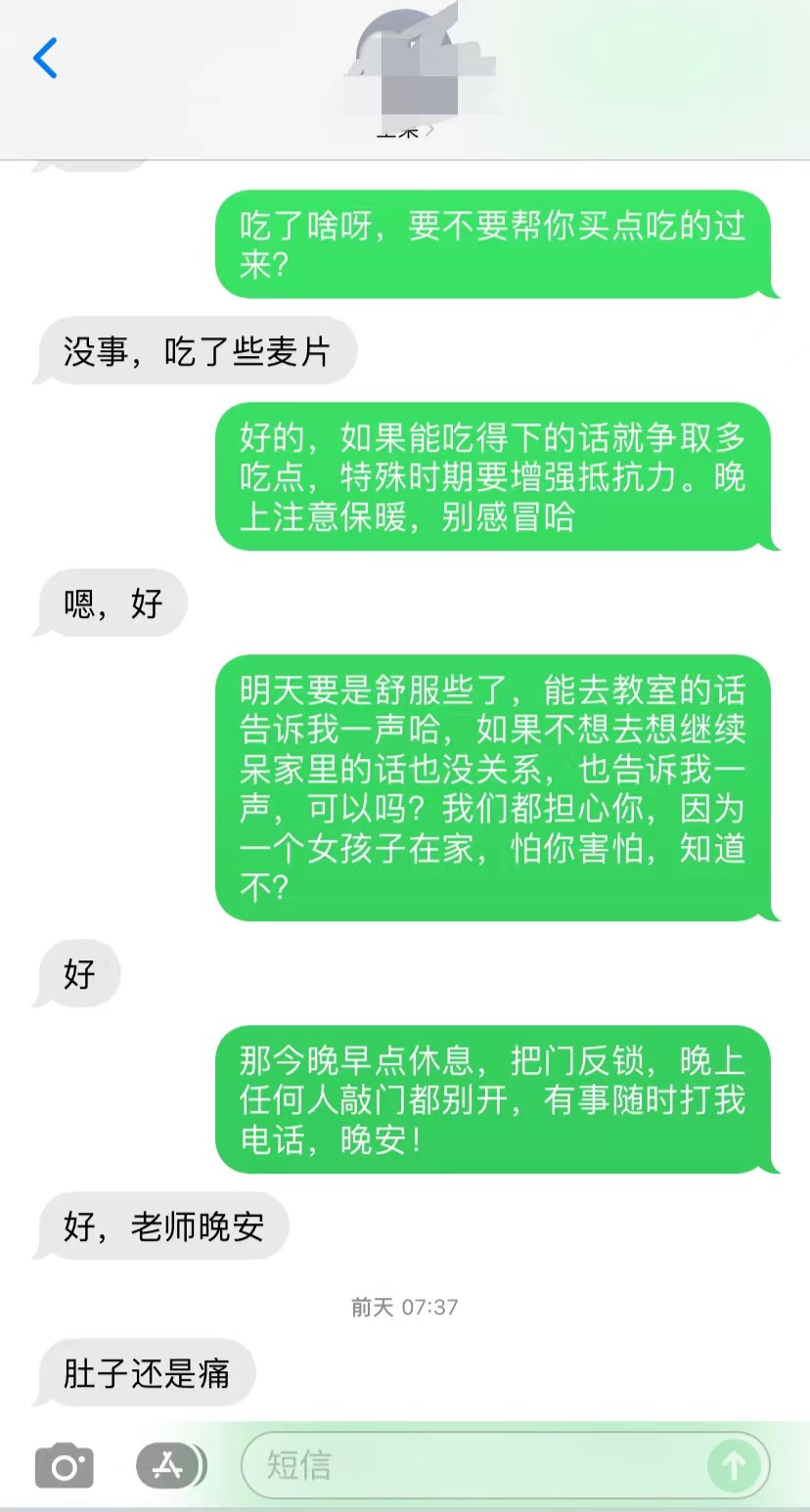Tap the green send arrow button

(734, 1465)
